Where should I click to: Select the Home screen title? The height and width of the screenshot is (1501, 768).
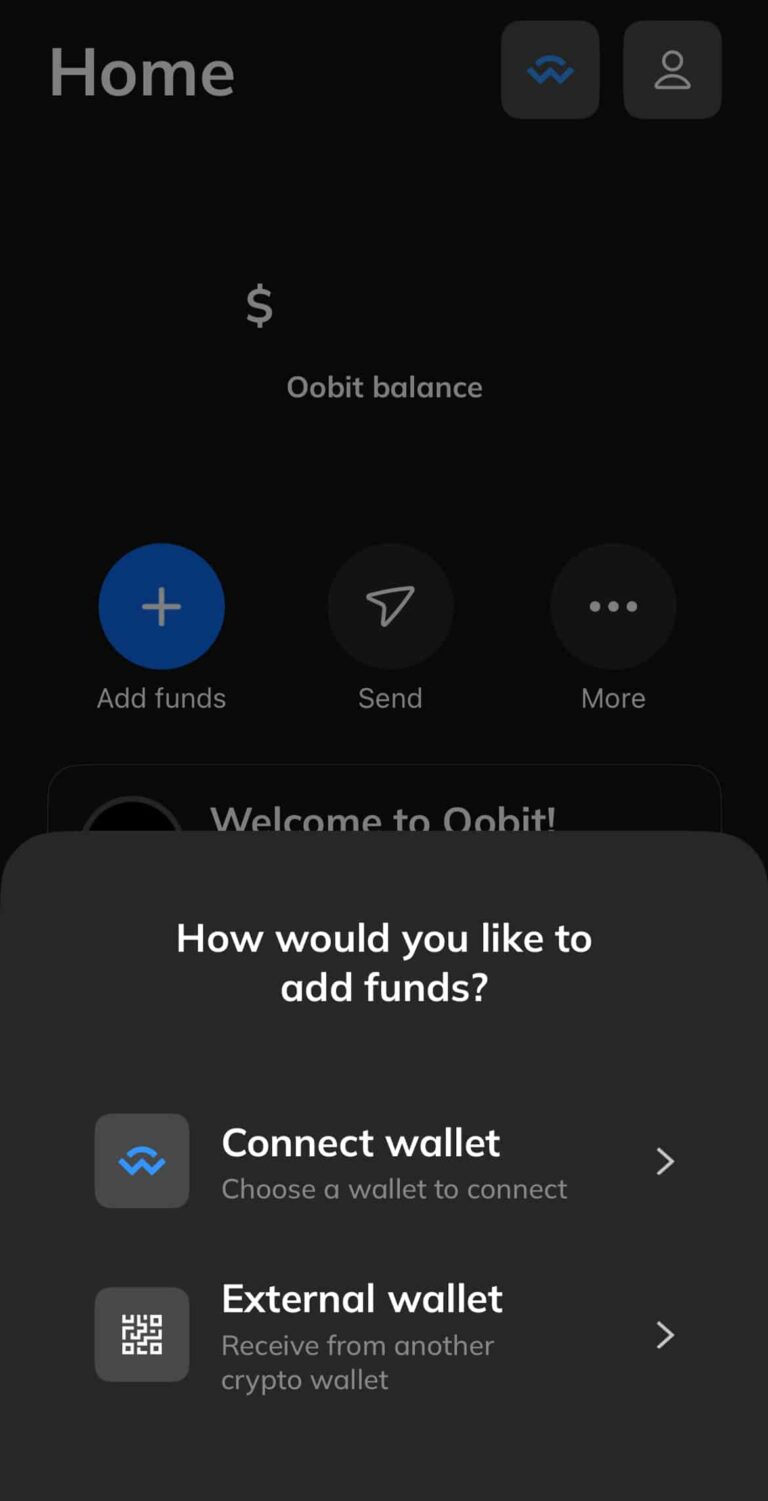pyautogui.click(x=141, y=72)
